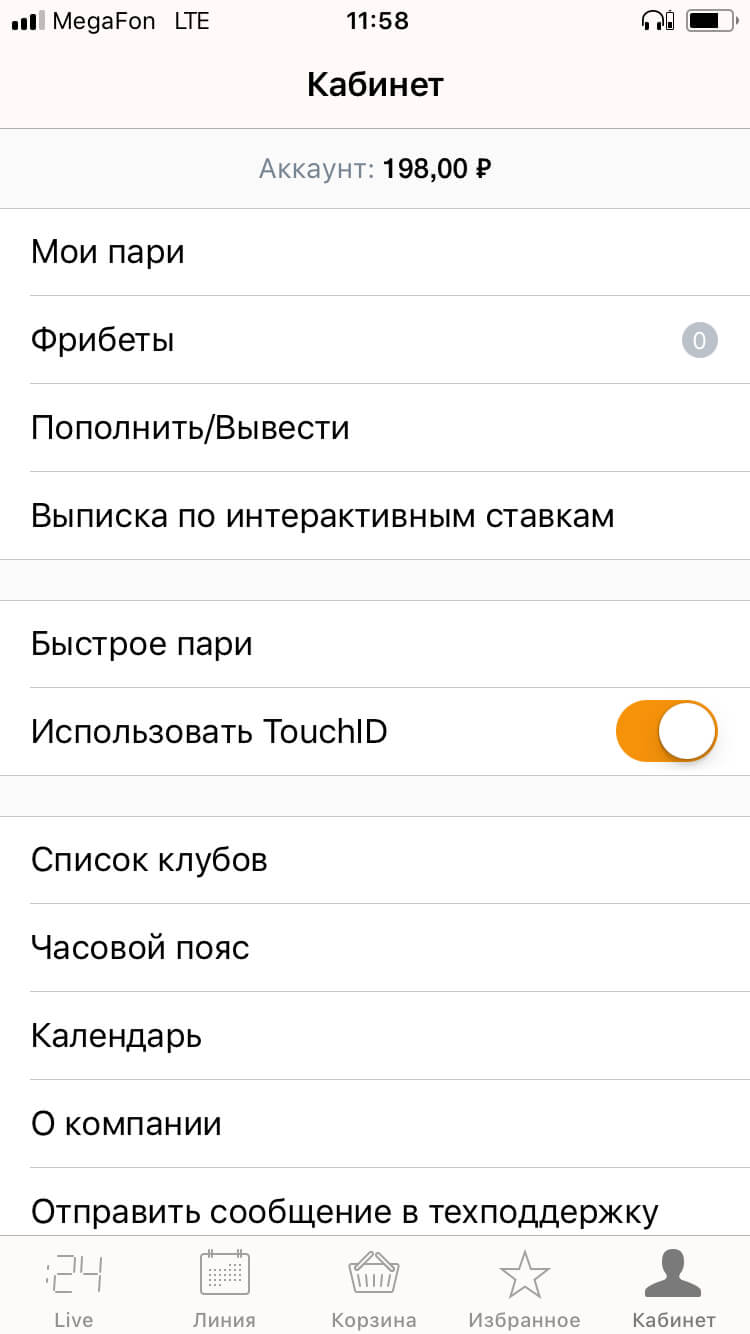Go to the Корзина tab
Image resolution: width=750 pixels, height=1334 pixels.
(x=374, y=1287)
